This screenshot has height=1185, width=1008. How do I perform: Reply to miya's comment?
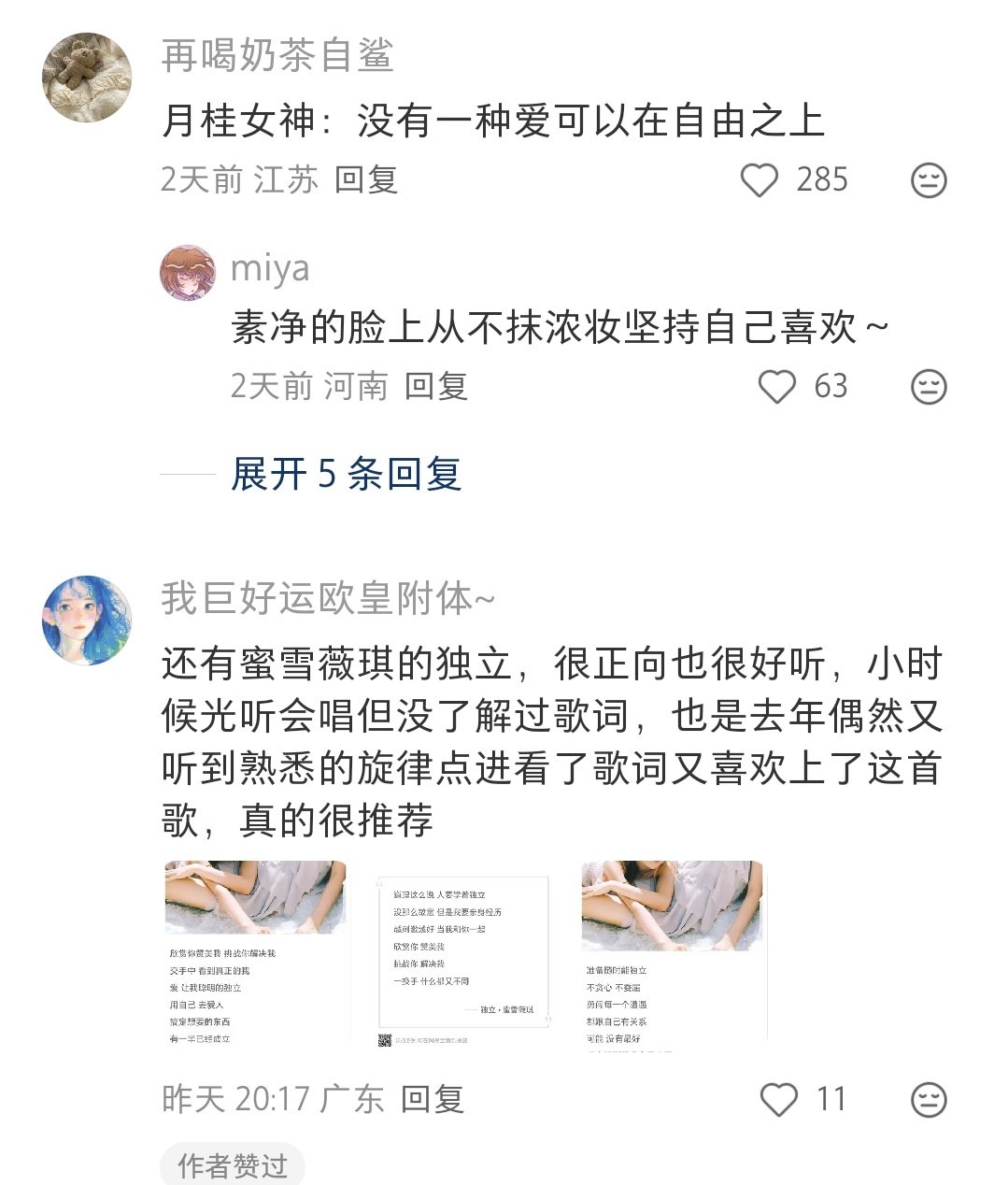click(x=435, y=386)
